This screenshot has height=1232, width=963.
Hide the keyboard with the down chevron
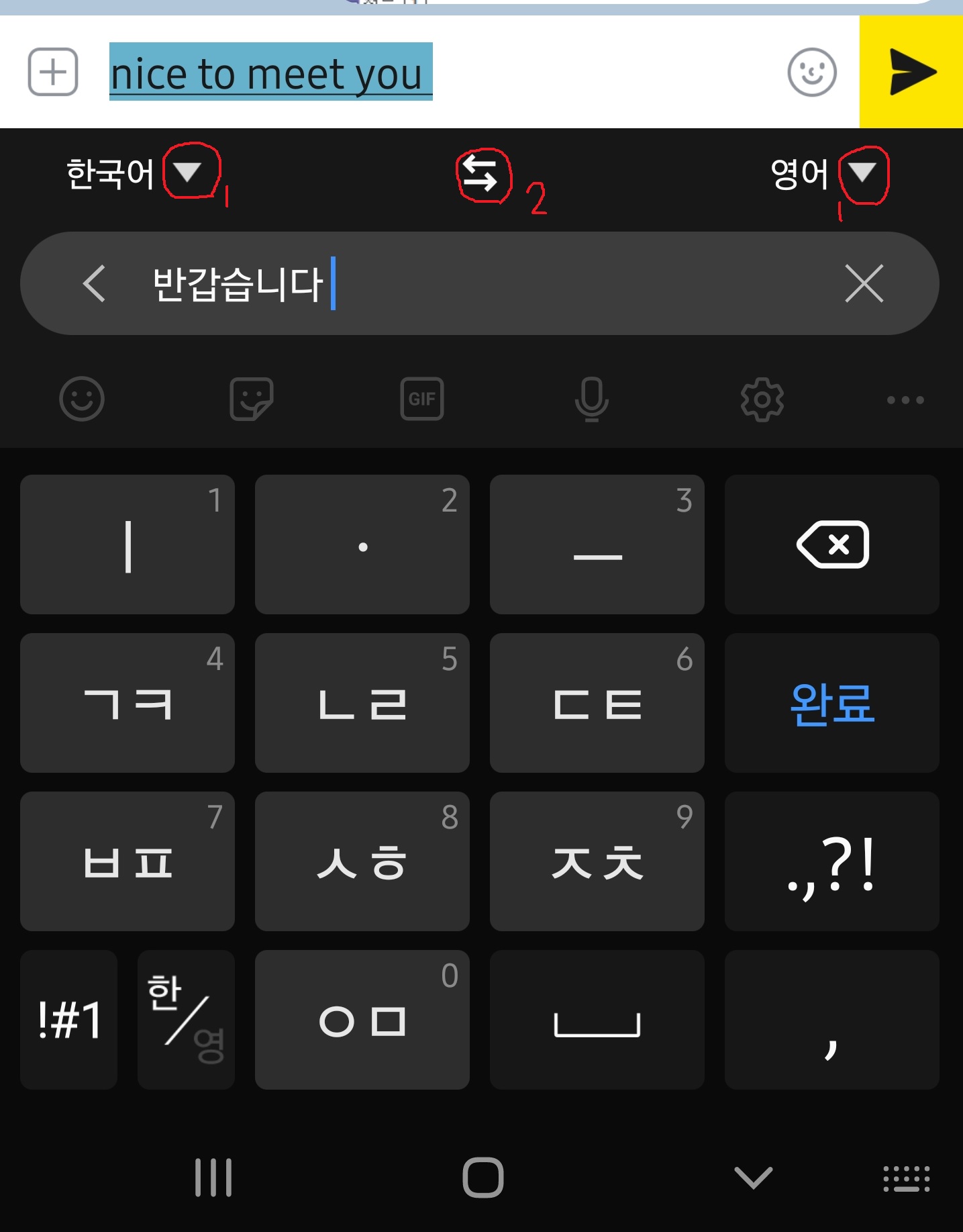753,1178
